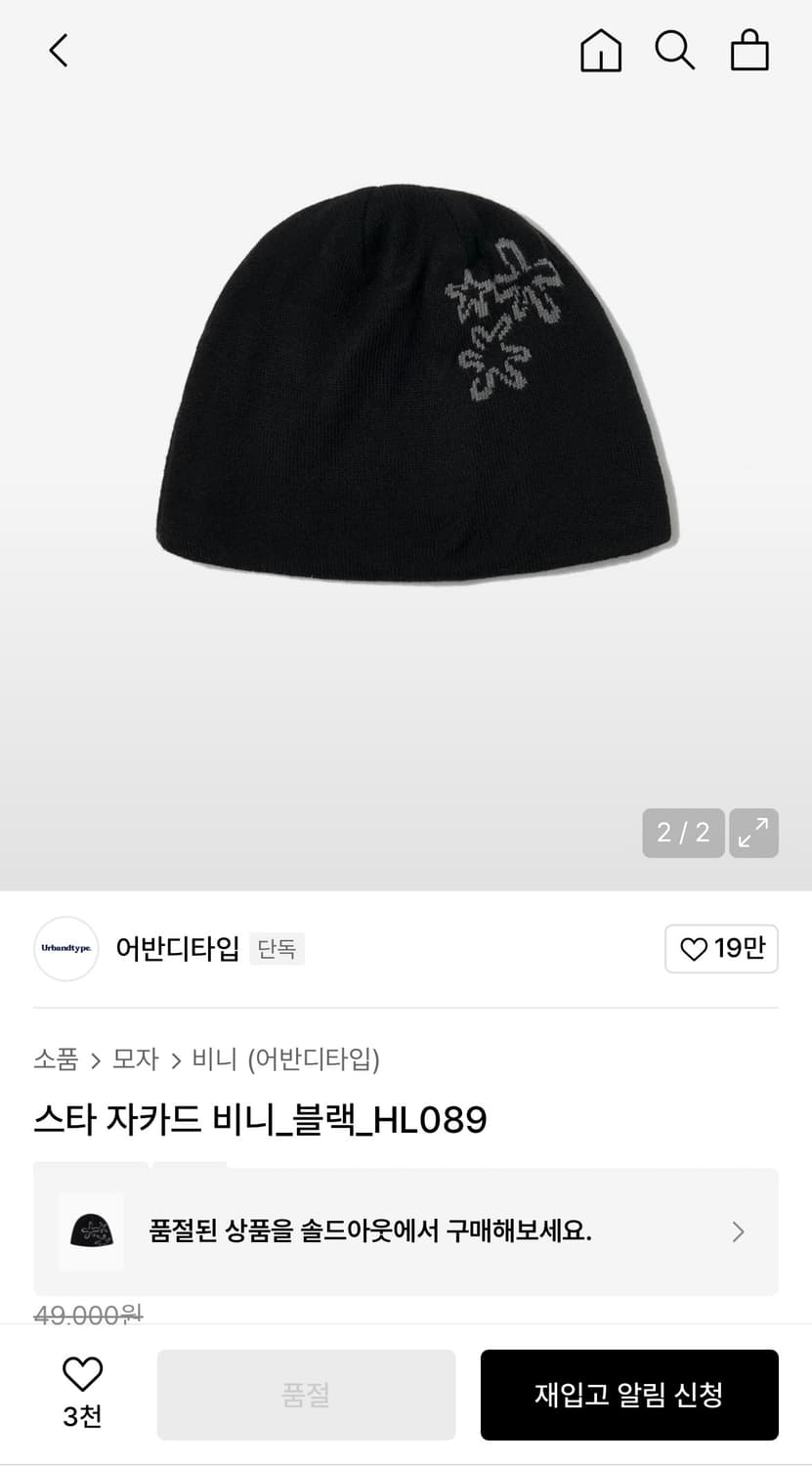Open the shopping bag
This screenshot has height=1466, width=812.
tap(748, 51)
